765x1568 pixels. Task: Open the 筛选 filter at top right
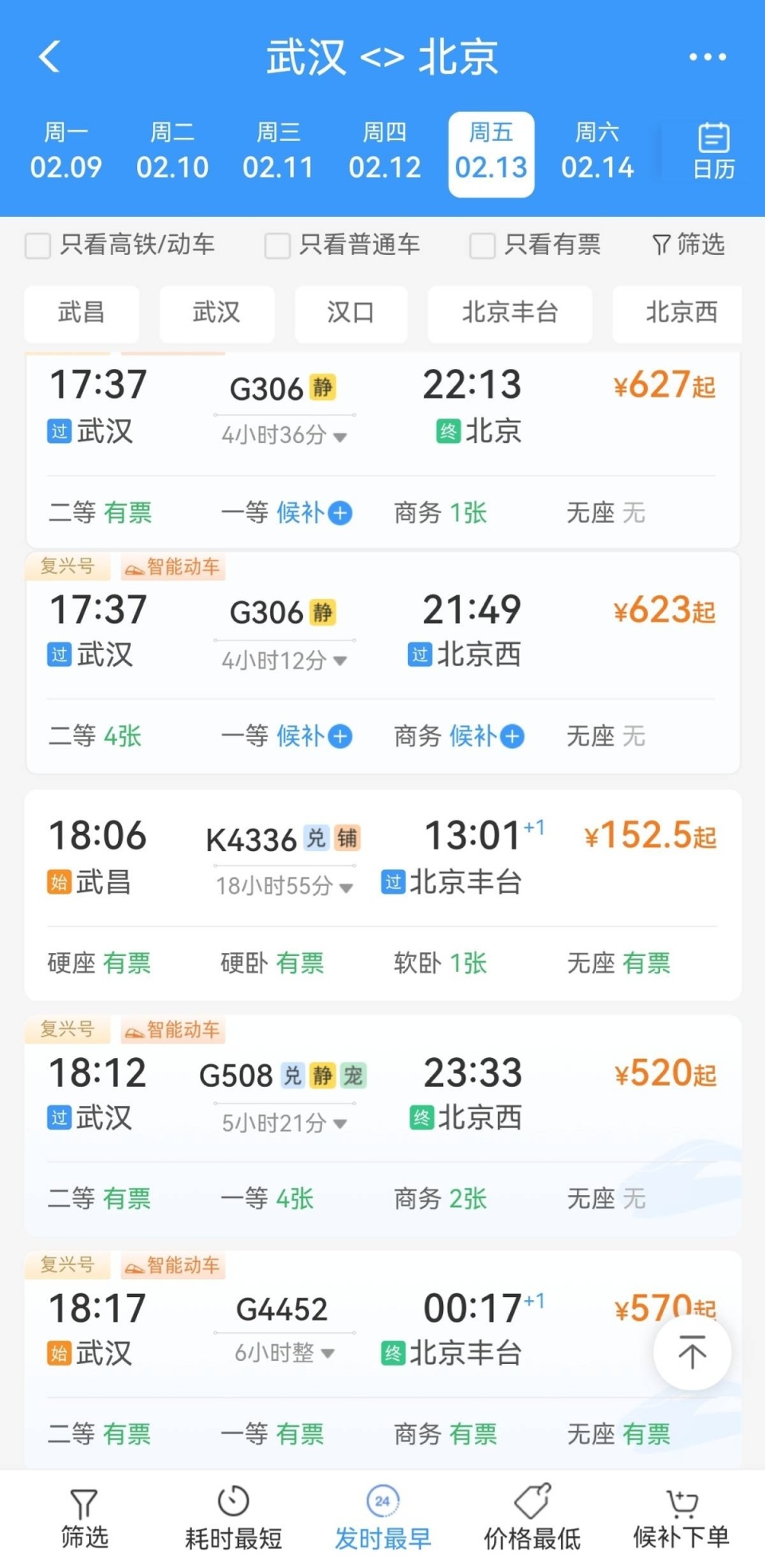(688, 245)
